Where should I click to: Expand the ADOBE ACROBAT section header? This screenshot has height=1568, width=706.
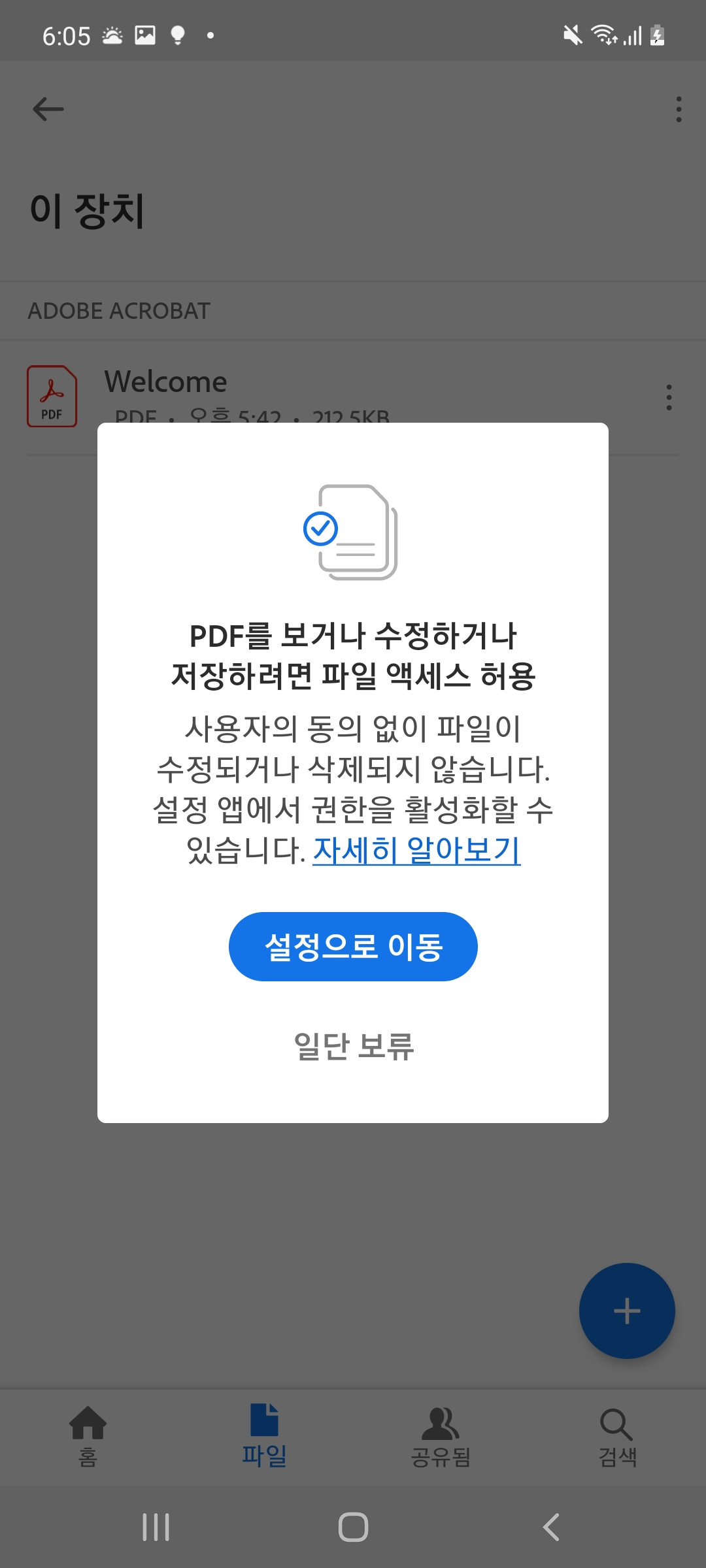pyautogui.click(x=118, y=310)
